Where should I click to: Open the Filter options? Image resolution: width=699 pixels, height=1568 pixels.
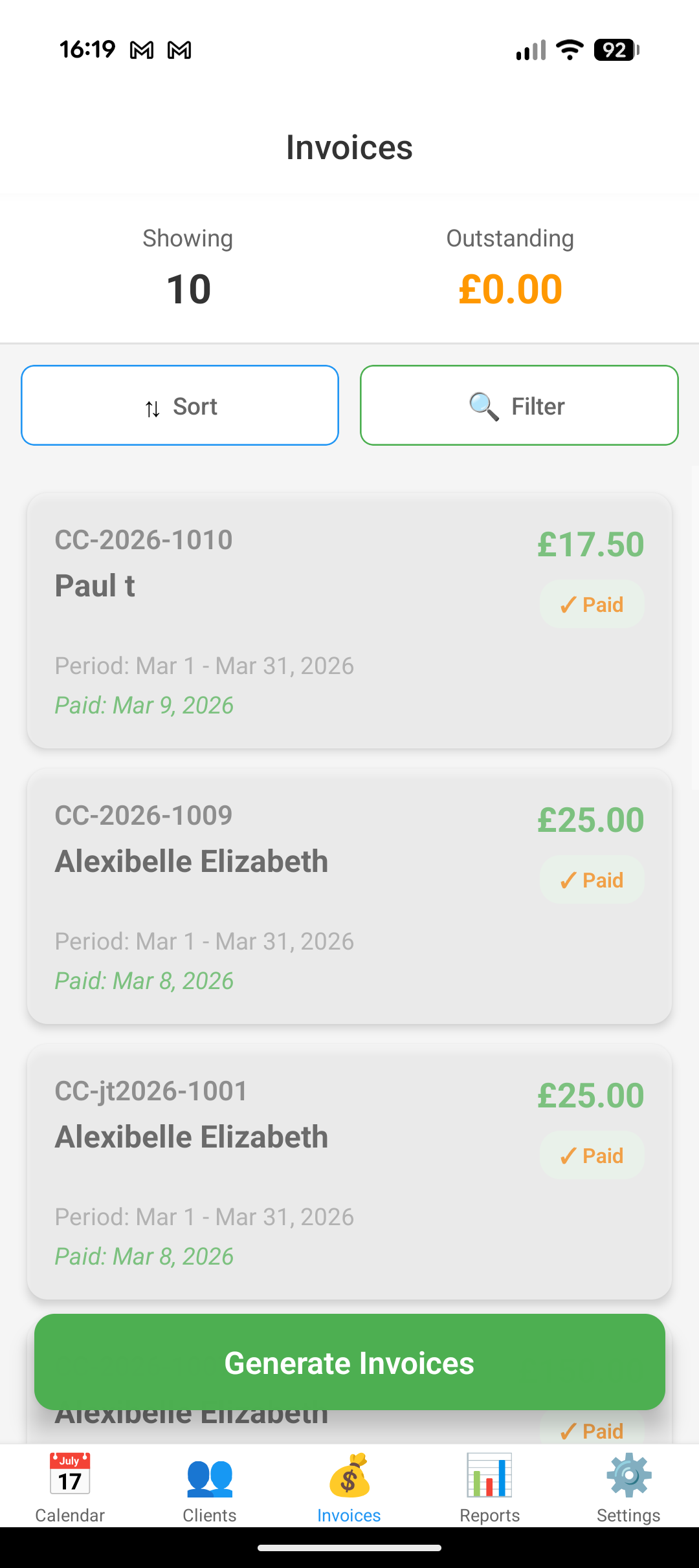click(x=518, y=405)
